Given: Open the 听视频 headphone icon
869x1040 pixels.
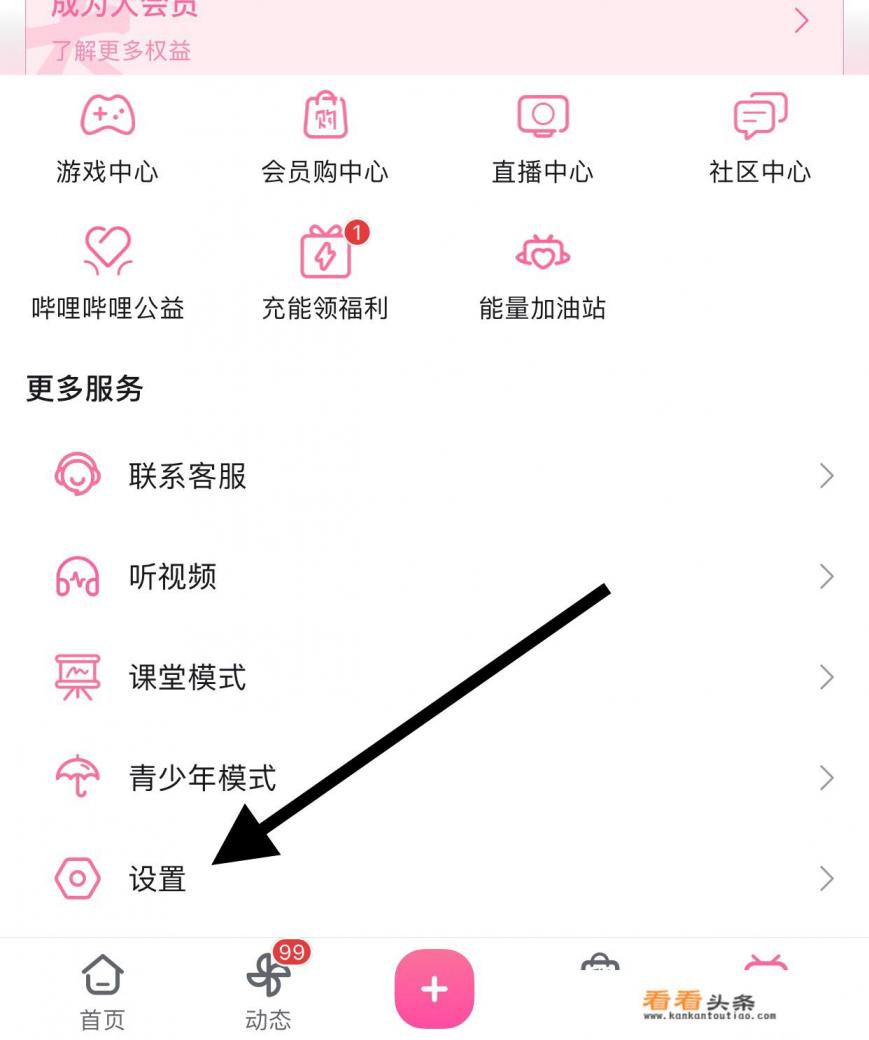Looking at the screenshot, I should coord(76,576).
